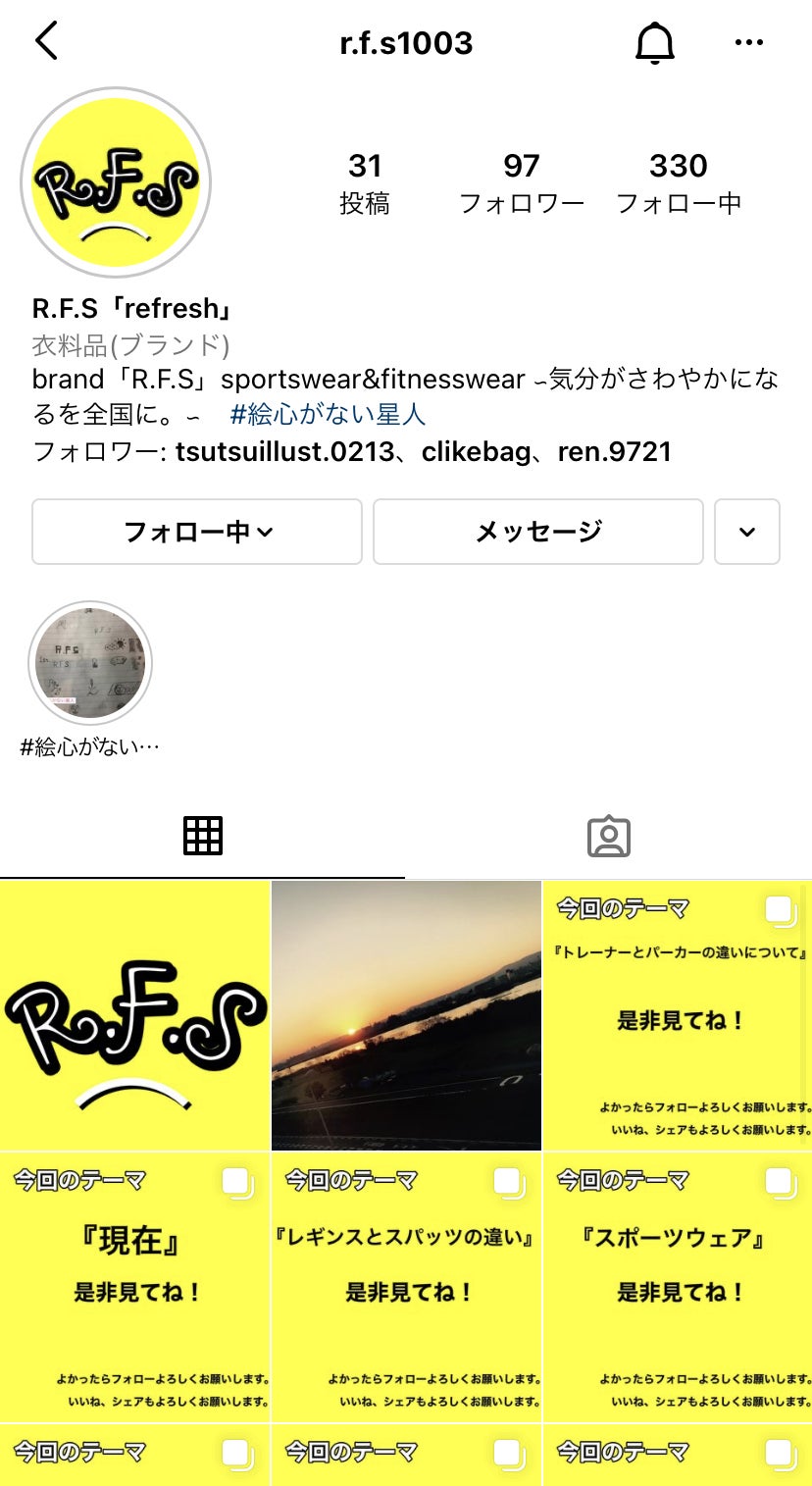812x1486 pixels.
Task: Open the sunset photo post
Action: 406,1015
